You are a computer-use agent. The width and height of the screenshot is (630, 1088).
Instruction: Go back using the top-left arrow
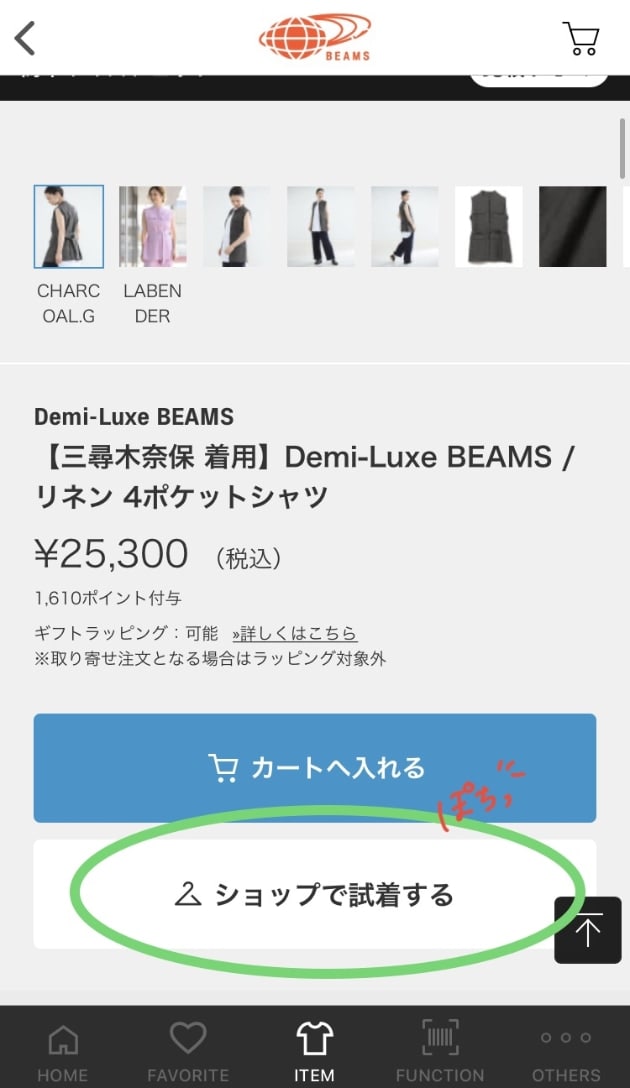click(x=25, y=39)
